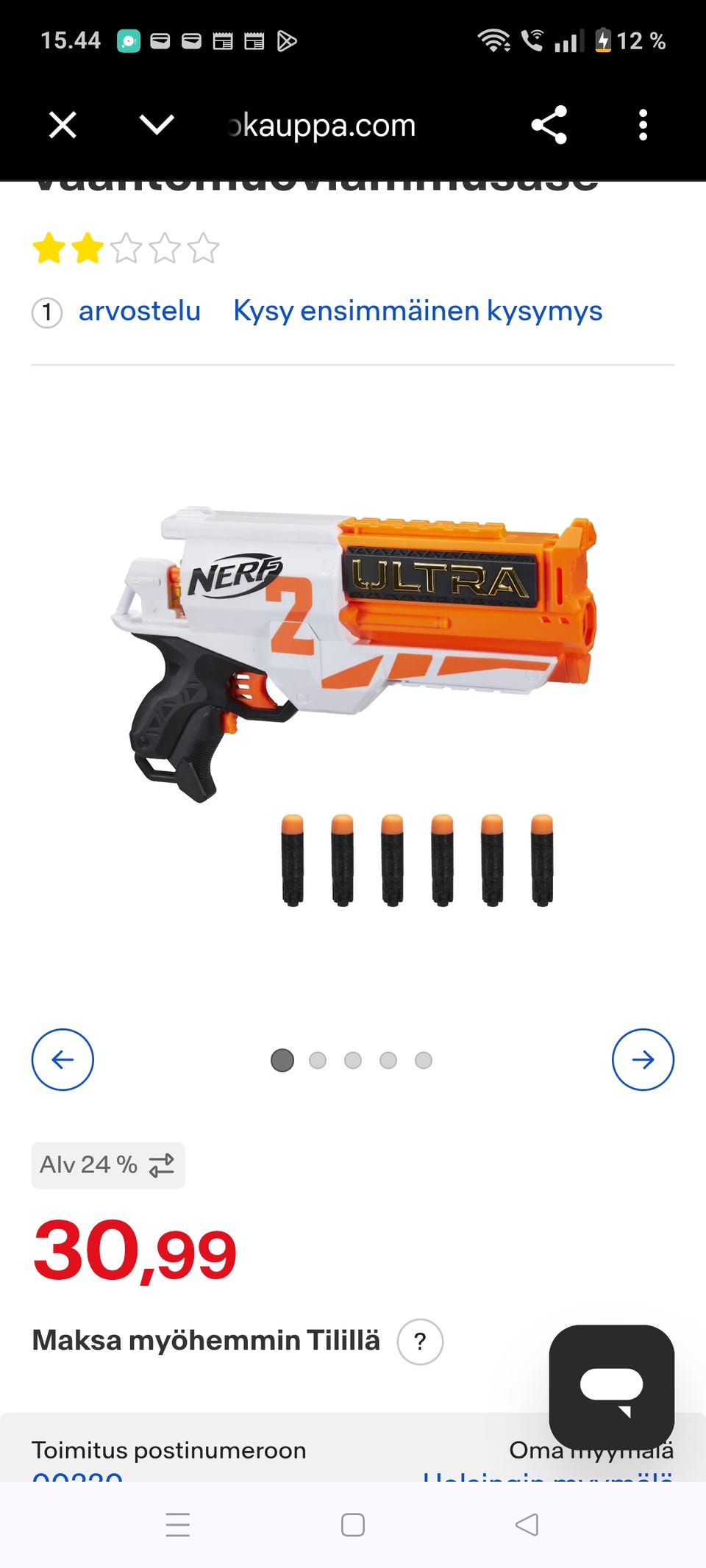Jump to the last gallery image dot
The height and width of the screenshot is (1568, 706).
pyautogui.click(x=424, y=1060)
